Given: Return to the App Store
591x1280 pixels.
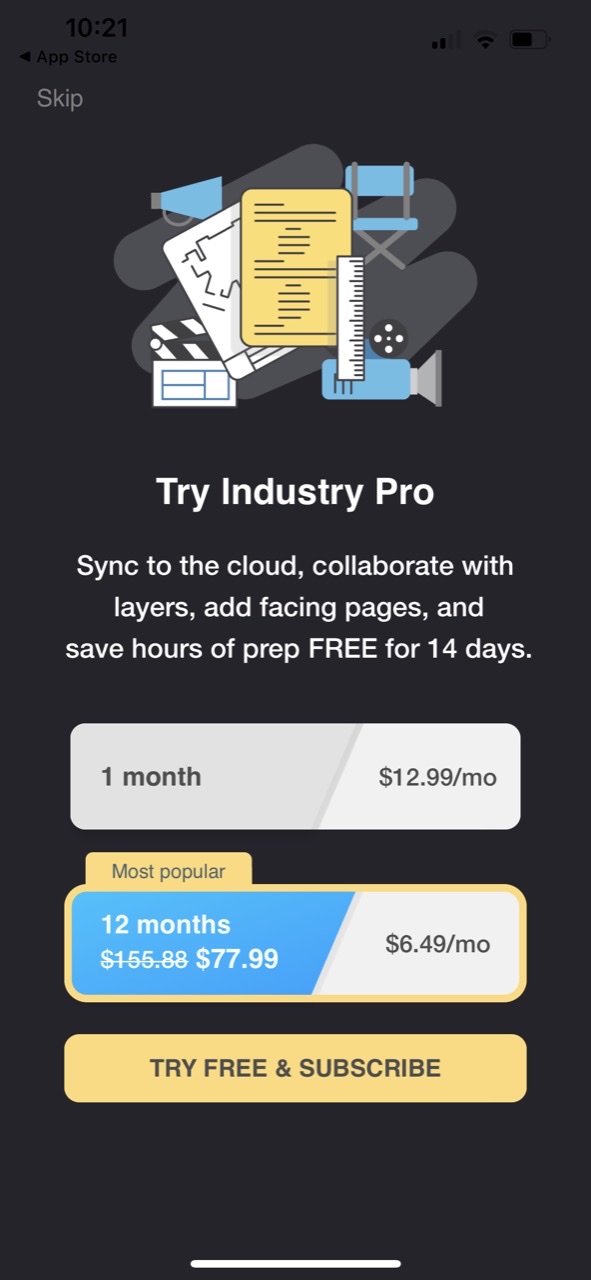Looking at the screenshot, I should tap(68, 57).
